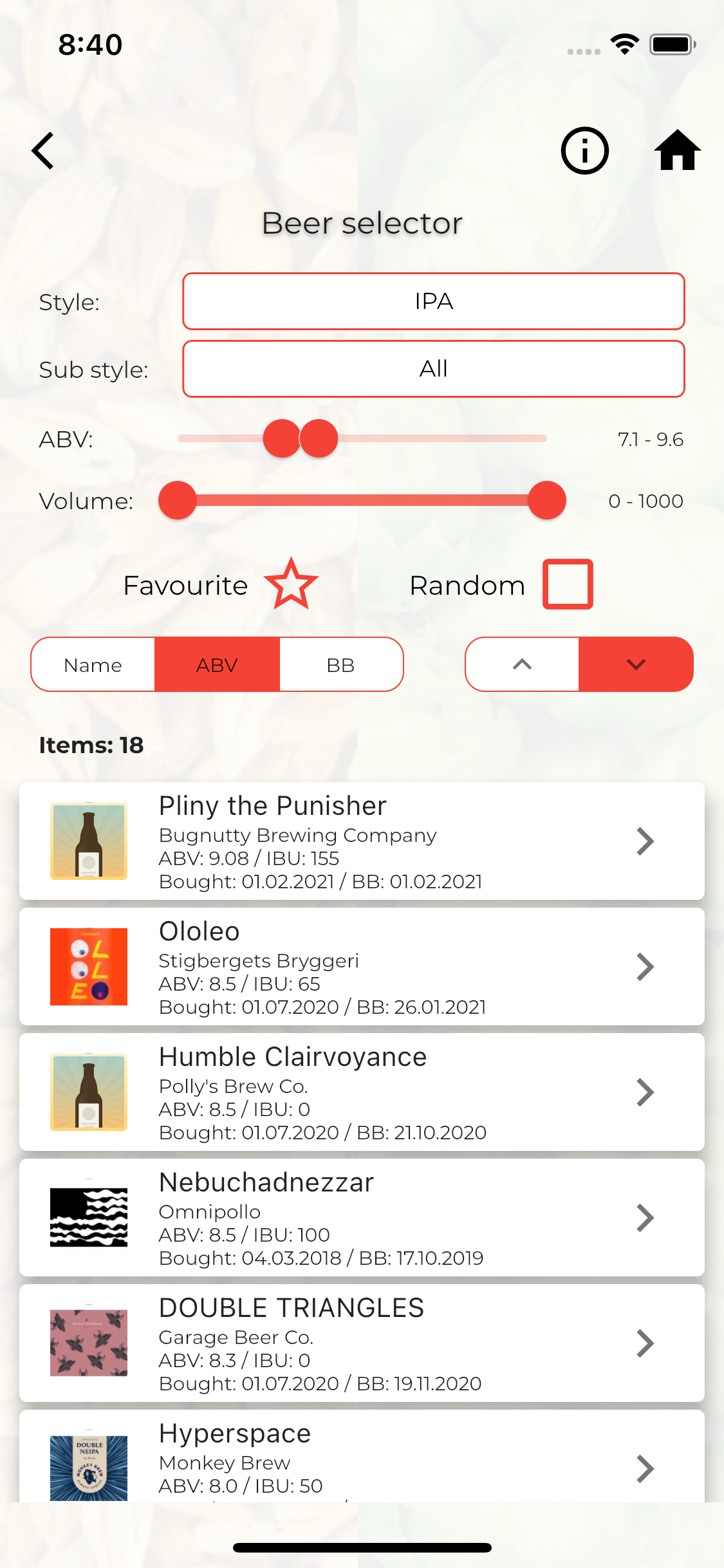Sort the list by Name

coord(93,665)
